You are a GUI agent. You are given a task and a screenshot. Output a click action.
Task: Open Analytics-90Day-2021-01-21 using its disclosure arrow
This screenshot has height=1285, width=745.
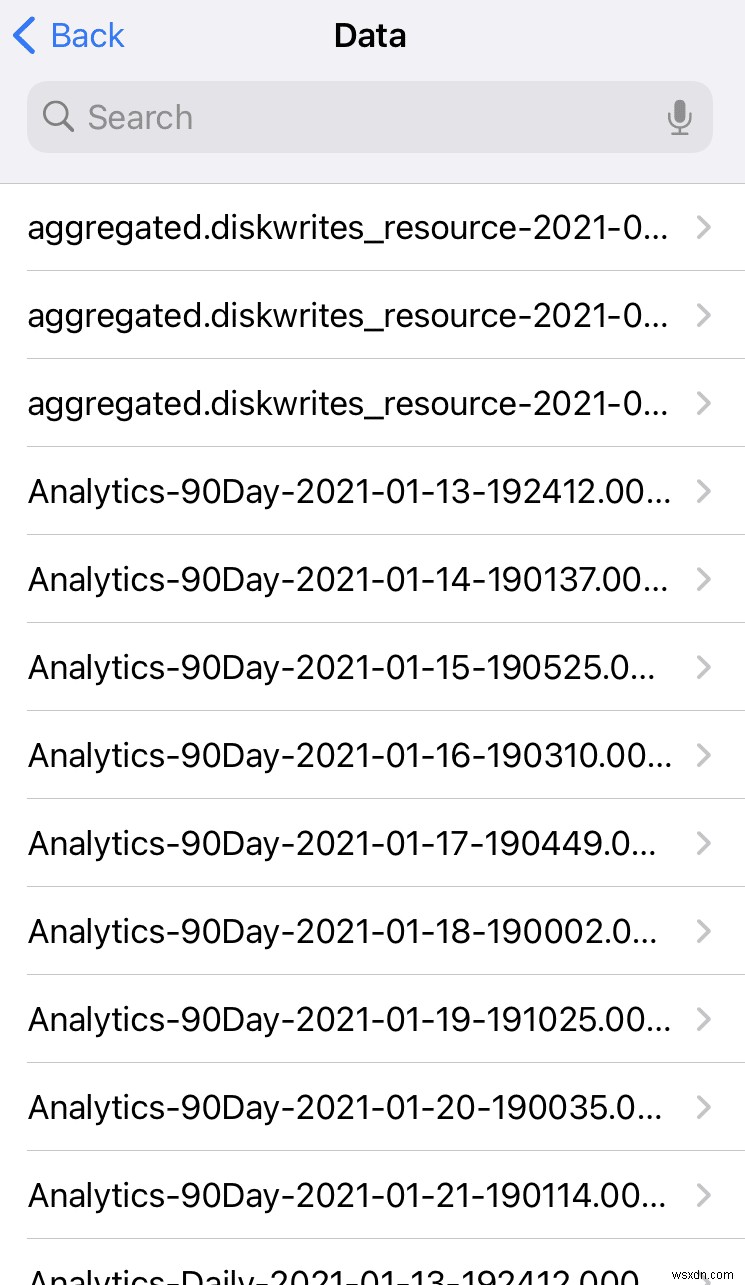[x=703, y=1195]
